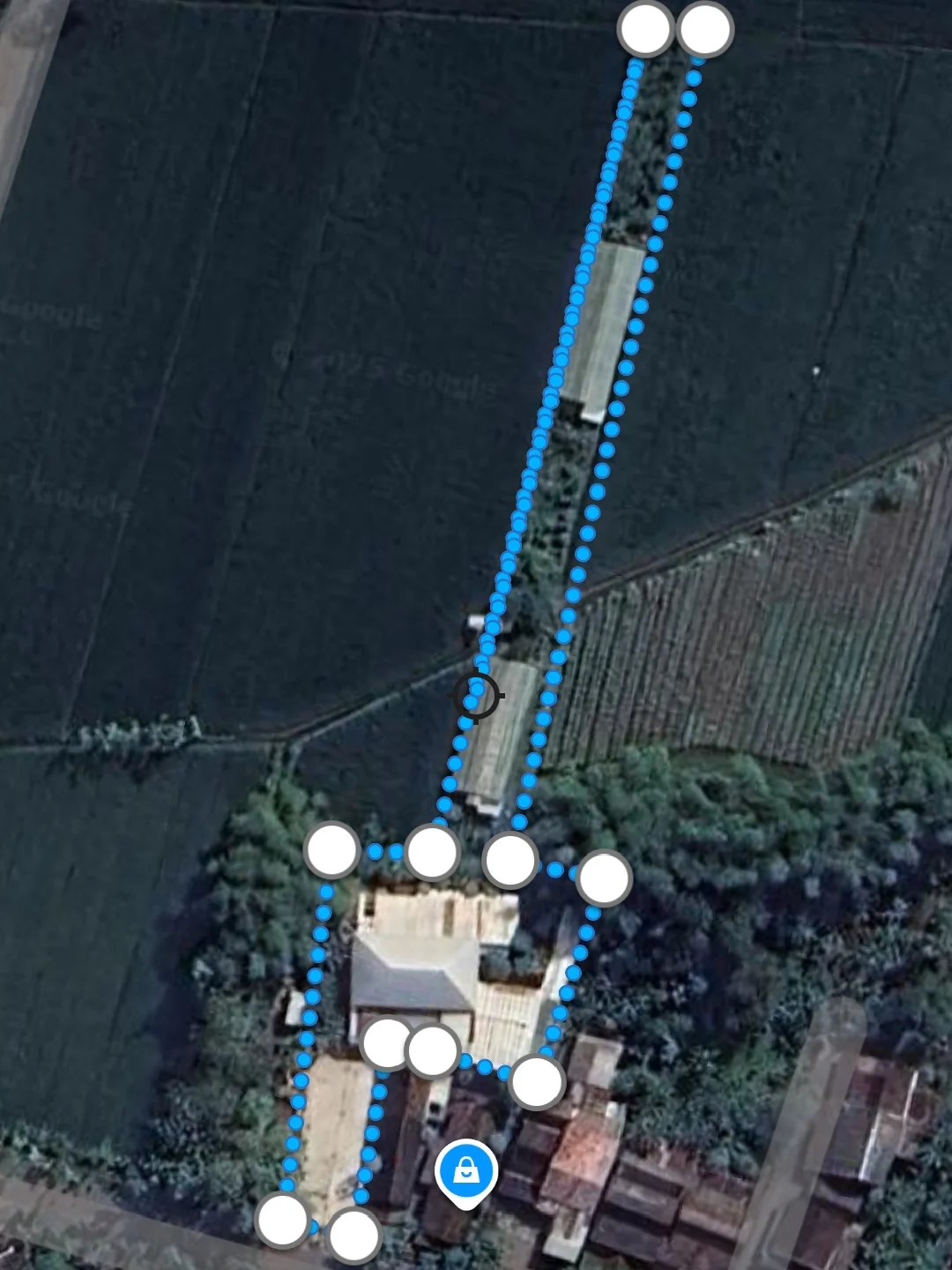Select the right vertex handle at the strip's far end

[x=705, y=29]
